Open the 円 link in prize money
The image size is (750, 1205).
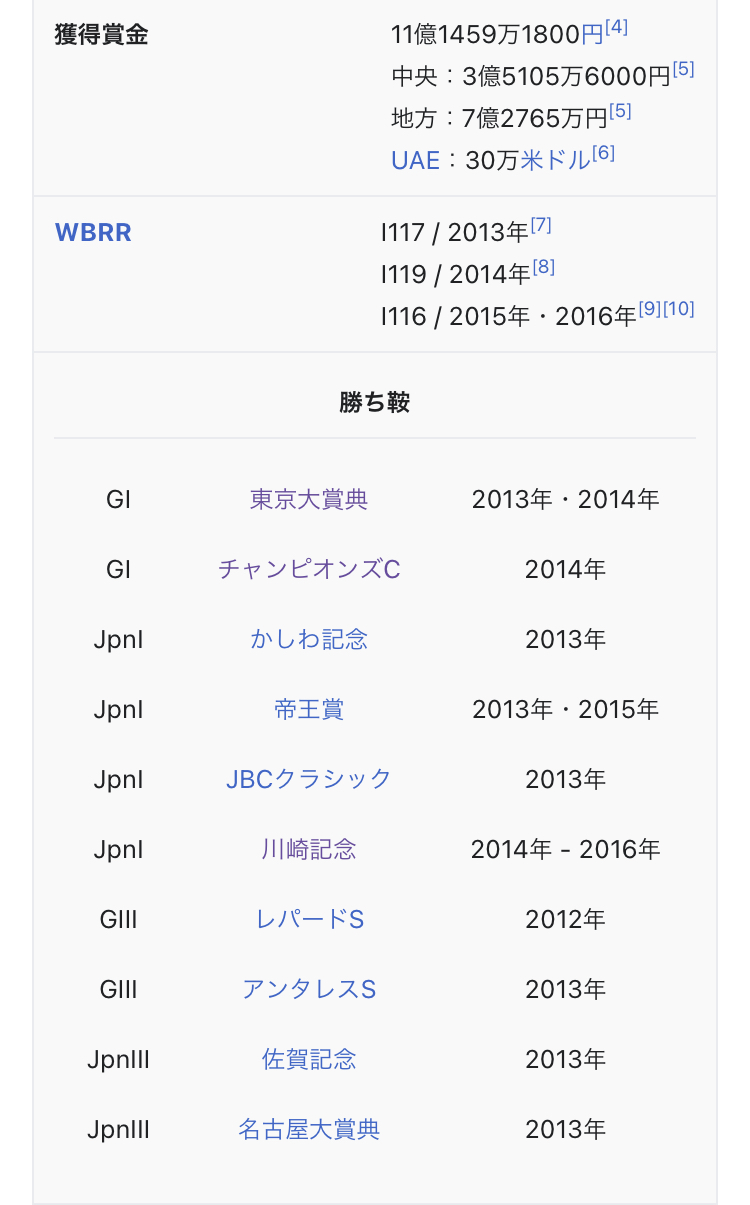(592, 35)
